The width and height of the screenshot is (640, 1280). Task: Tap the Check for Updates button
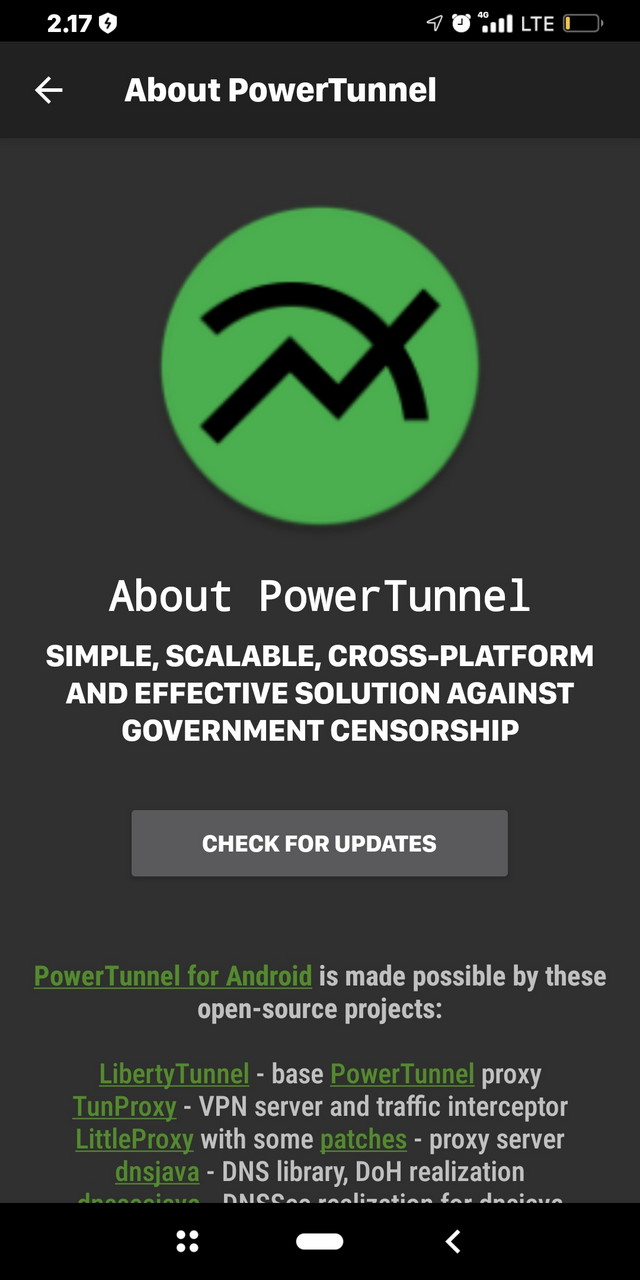319,843
